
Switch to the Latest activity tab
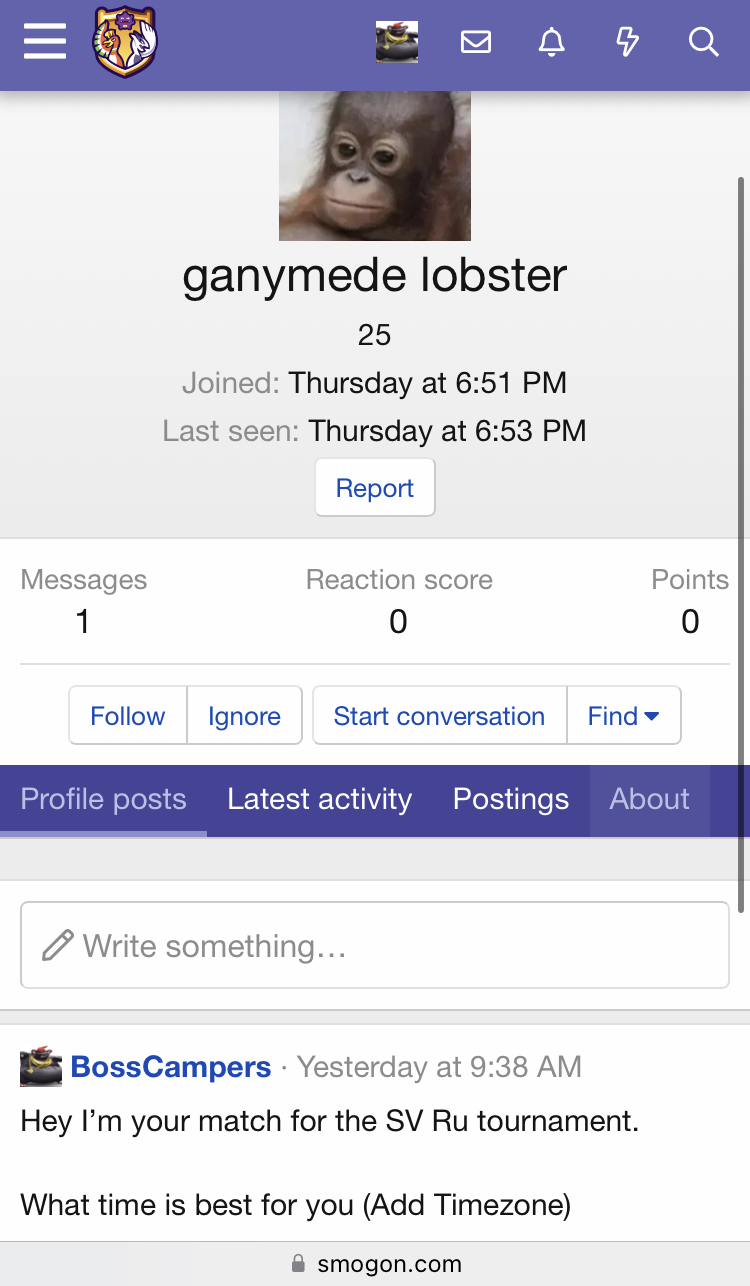tap(320, 800)
